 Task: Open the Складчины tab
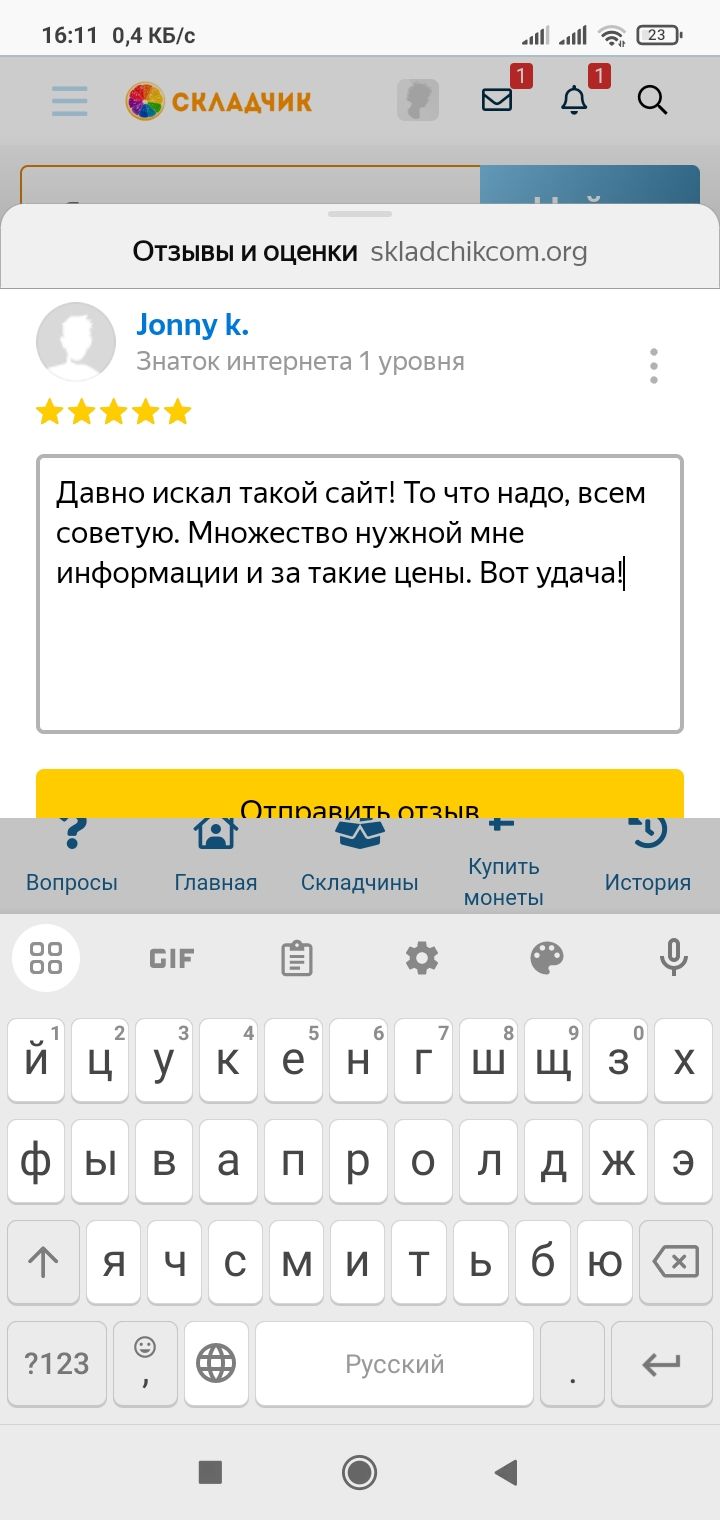(x=360, y=862)
